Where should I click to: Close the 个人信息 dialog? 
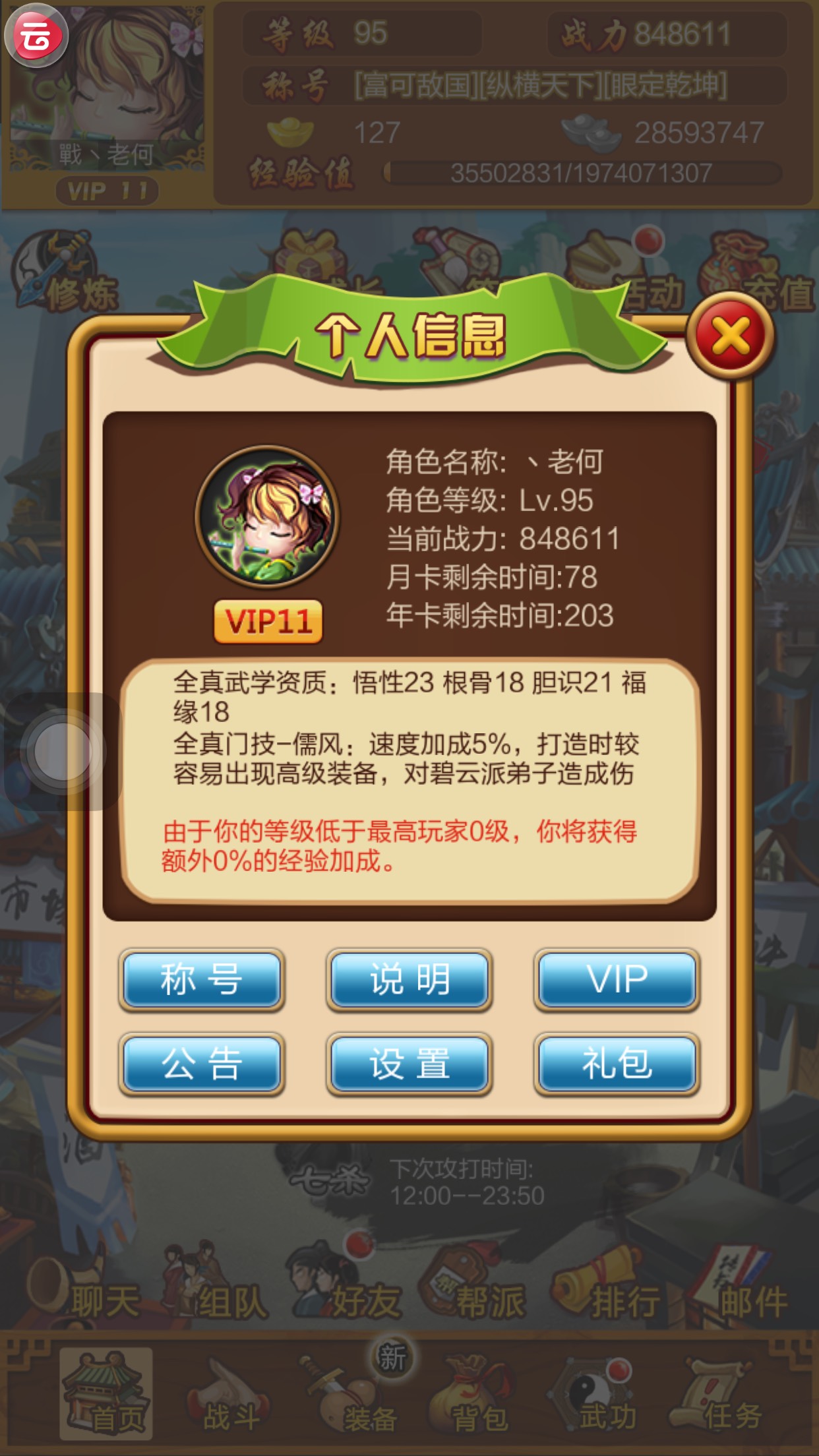(730, 336)
